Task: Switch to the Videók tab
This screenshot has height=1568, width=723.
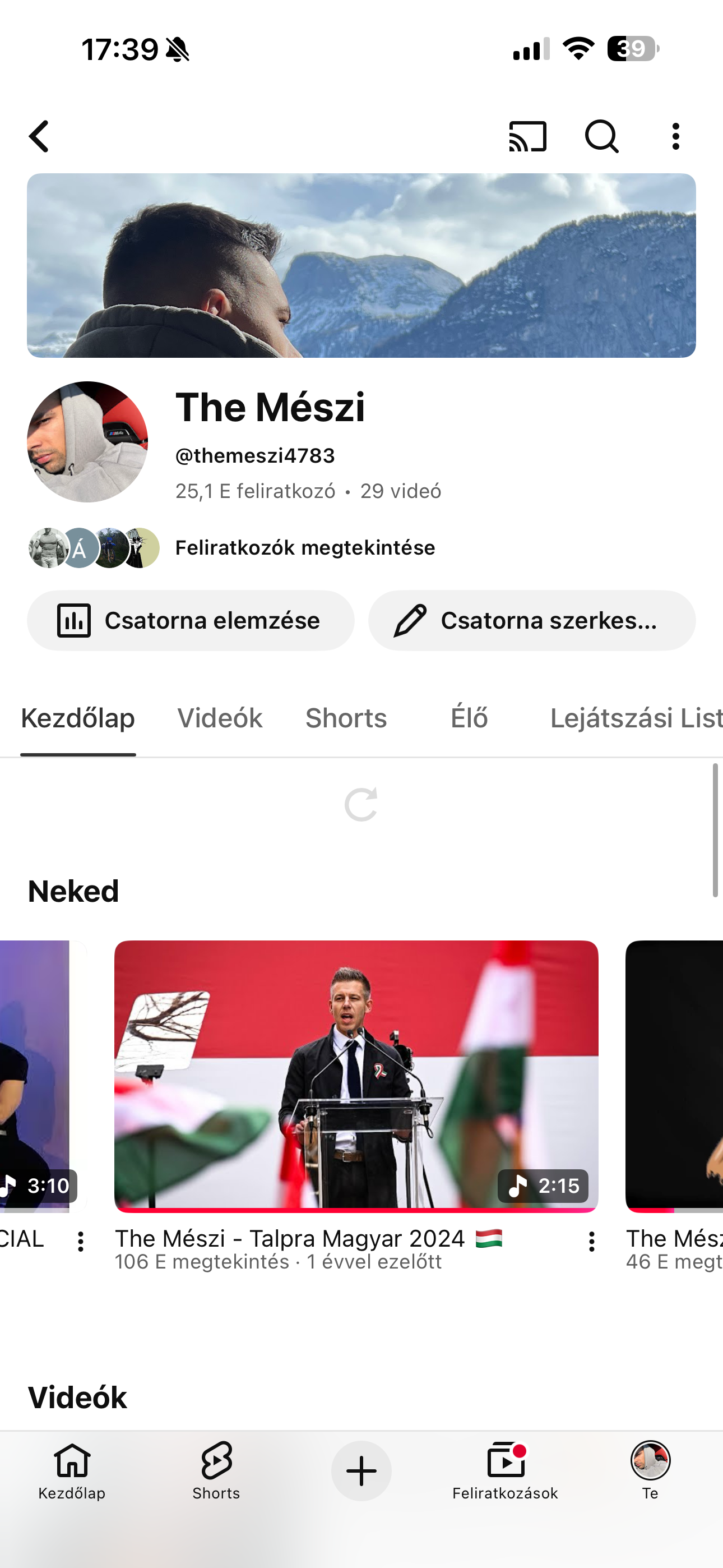Action: [220, 718]
